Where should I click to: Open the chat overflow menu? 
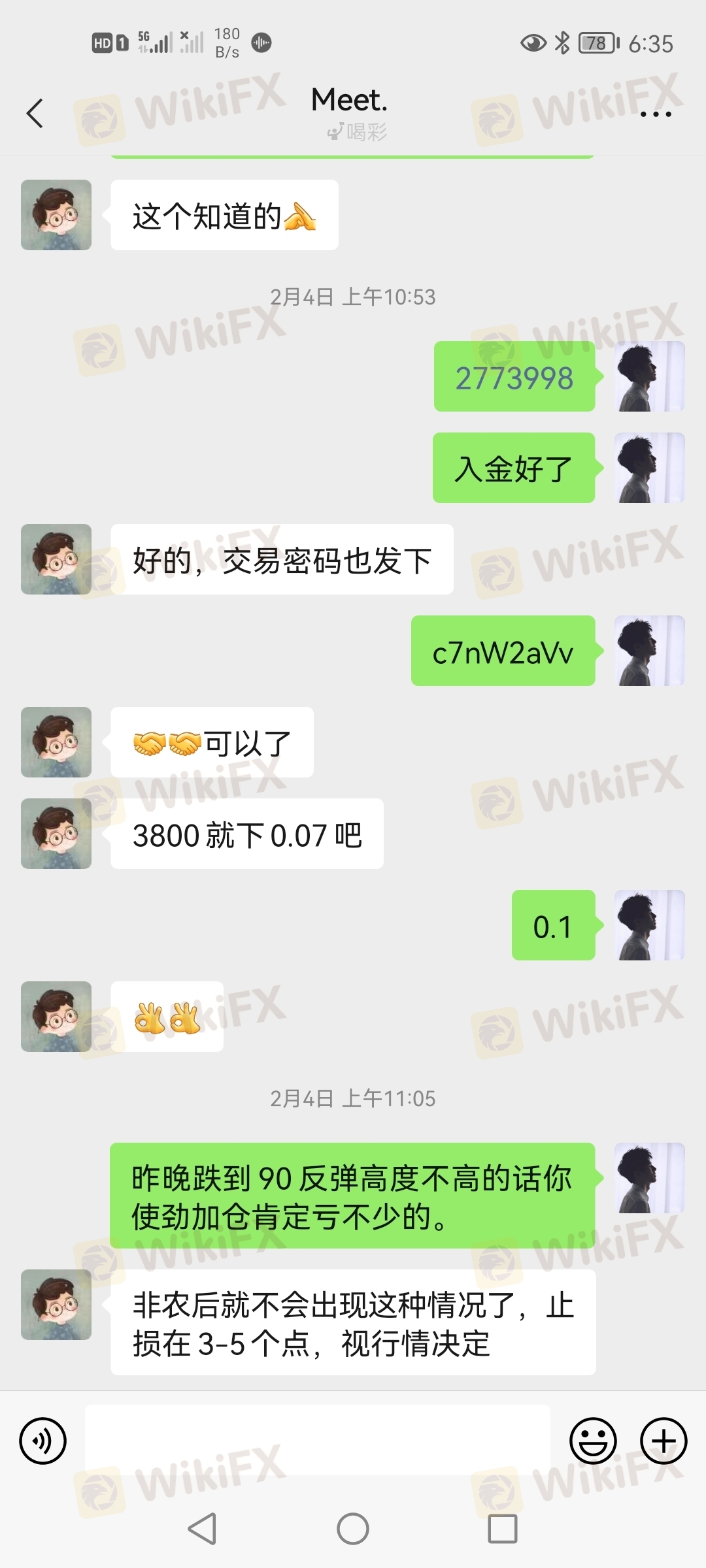point(655,114)
